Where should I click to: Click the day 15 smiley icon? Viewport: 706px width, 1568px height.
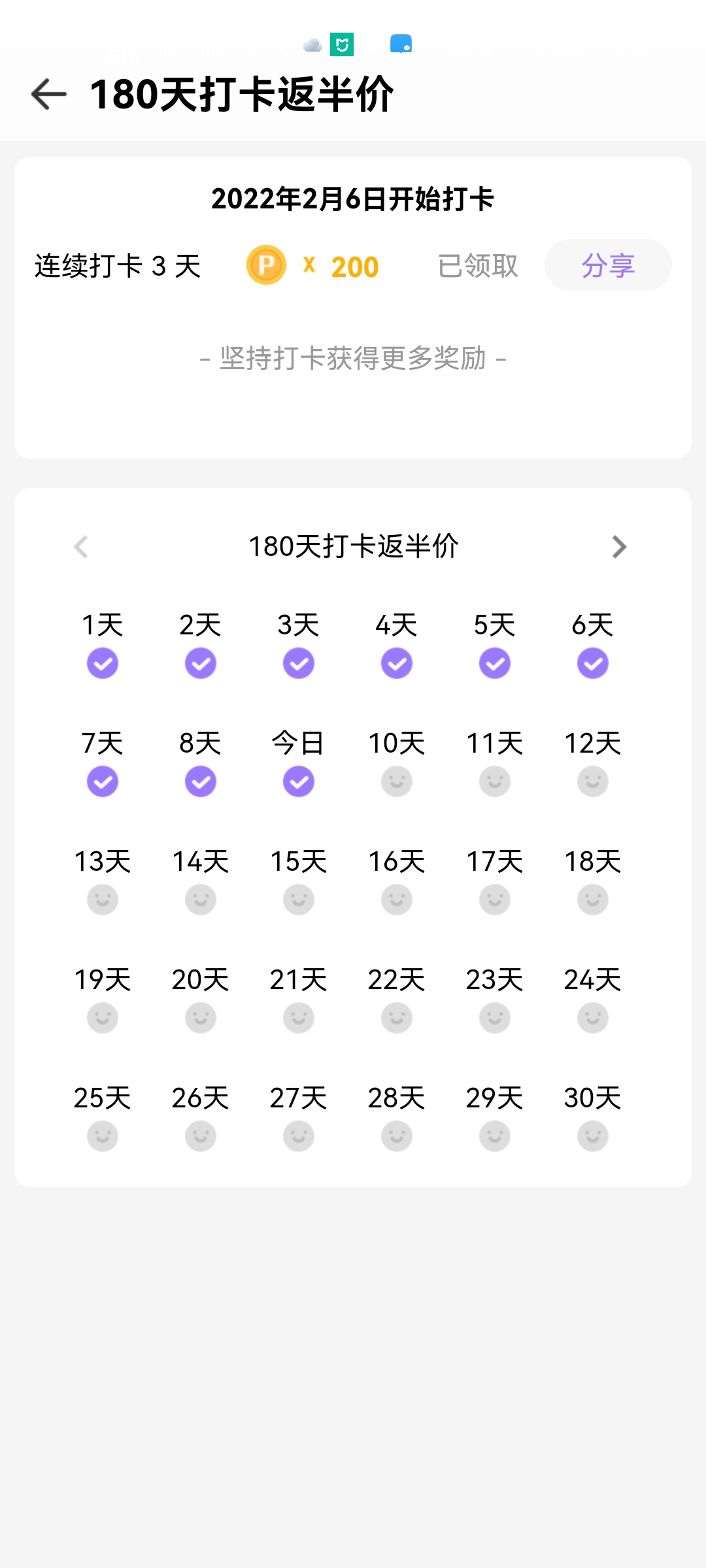pyautogui.click(x=298, y=900)
